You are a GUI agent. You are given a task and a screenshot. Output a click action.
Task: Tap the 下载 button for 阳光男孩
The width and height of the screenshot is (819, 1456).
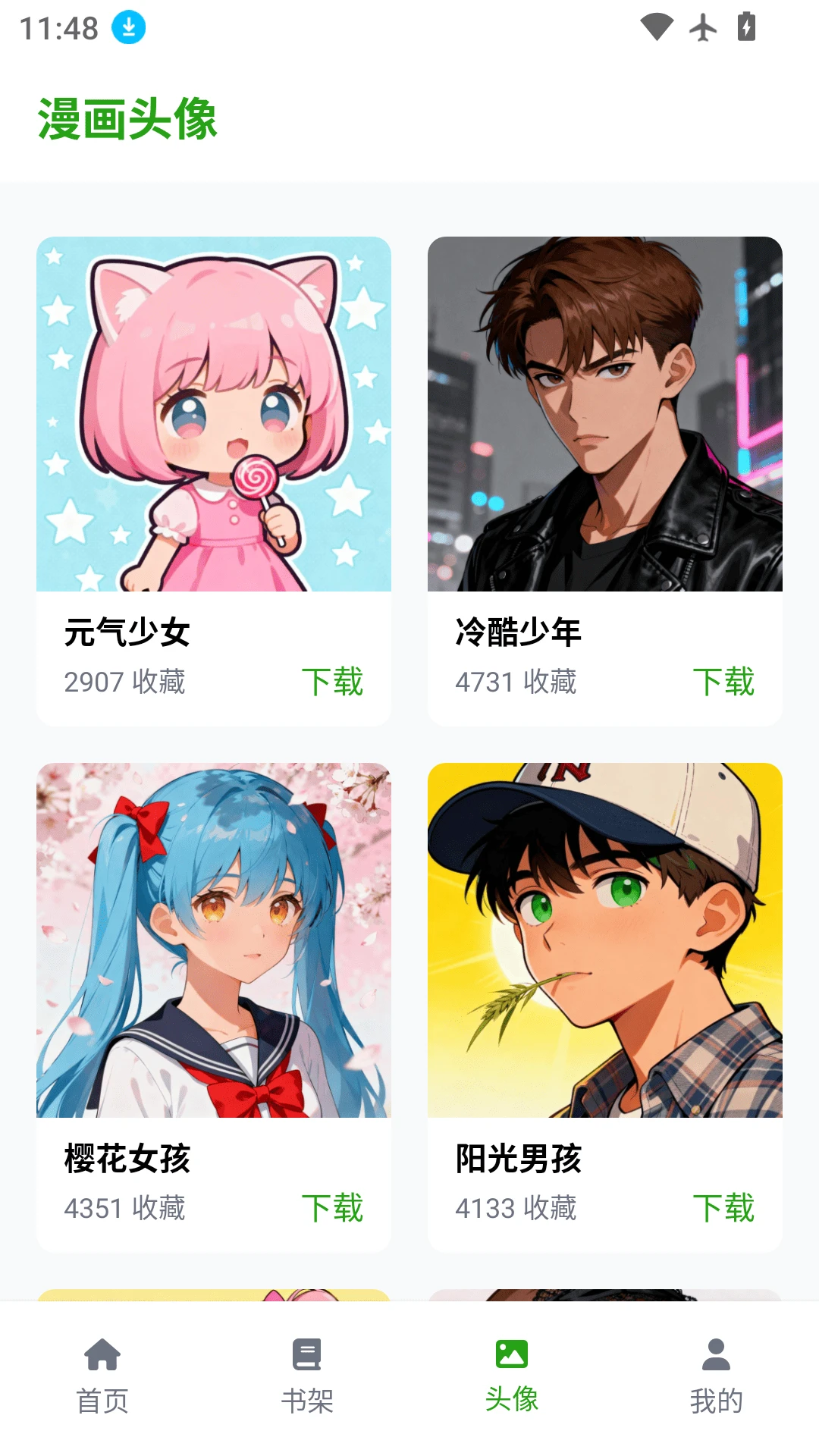tap(725, 1207)
